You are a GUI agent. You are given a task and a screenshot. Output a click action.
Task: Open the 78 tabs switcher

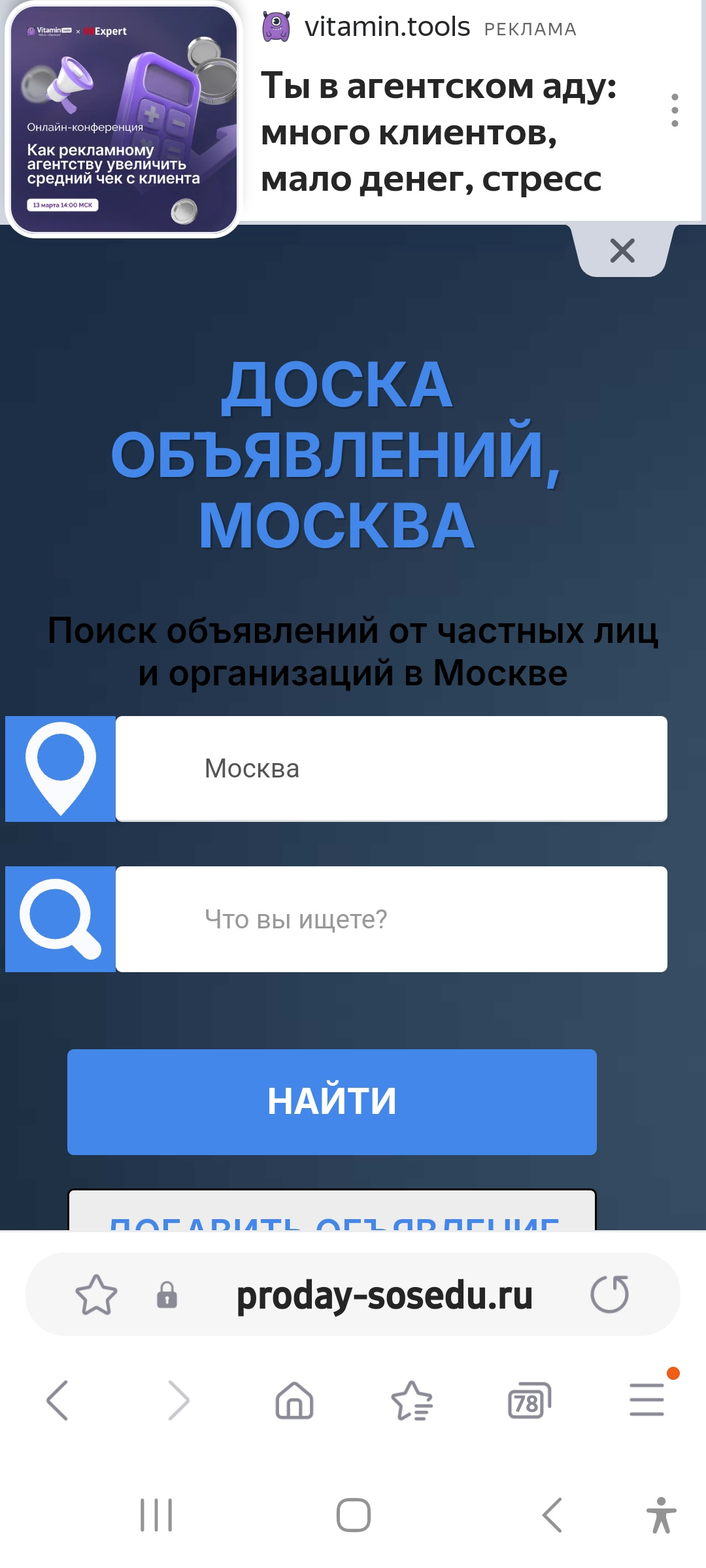529,1401
